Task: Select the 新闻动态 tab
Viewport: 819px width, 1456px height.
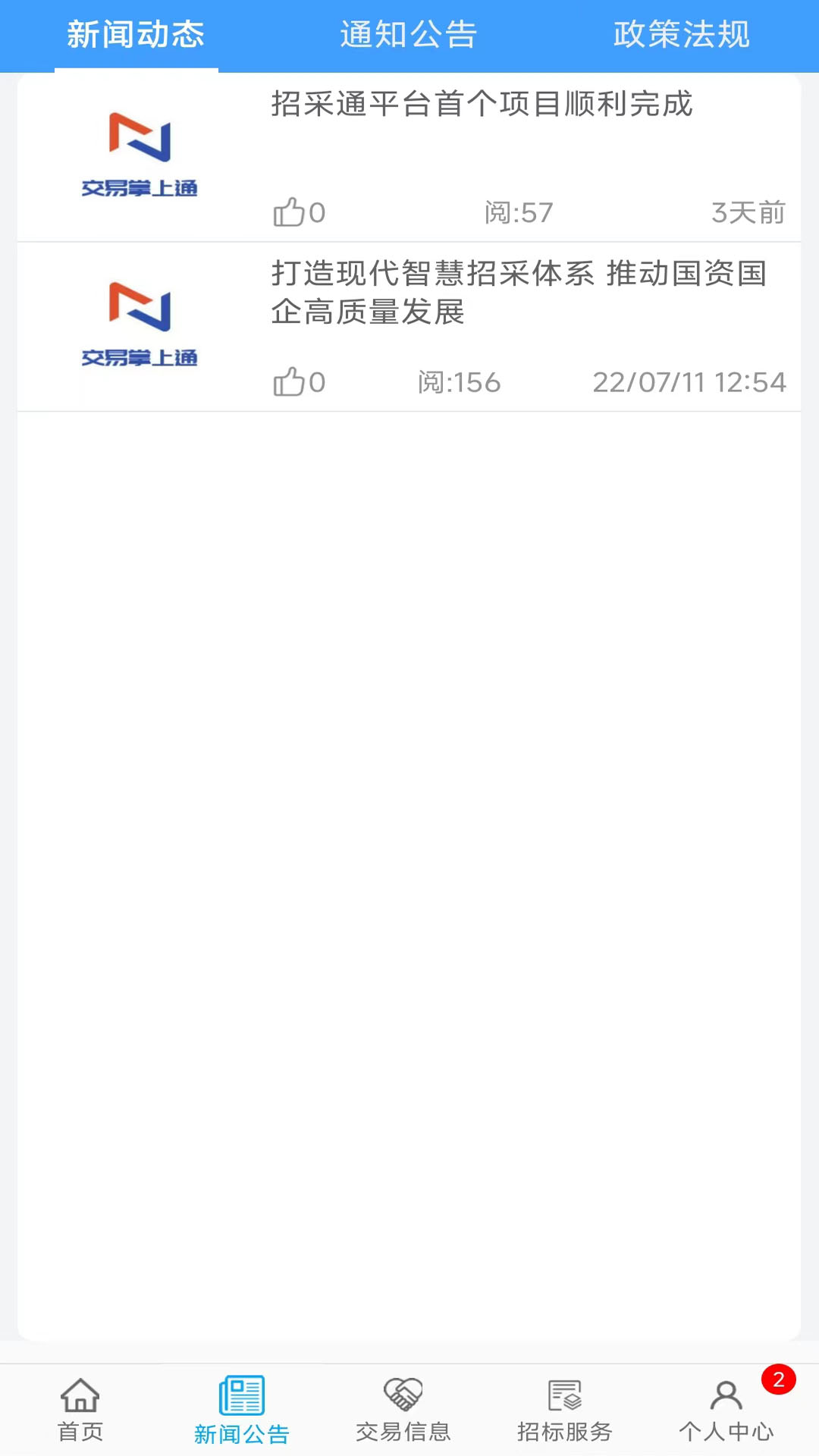Action: click(x=135, y=34)
